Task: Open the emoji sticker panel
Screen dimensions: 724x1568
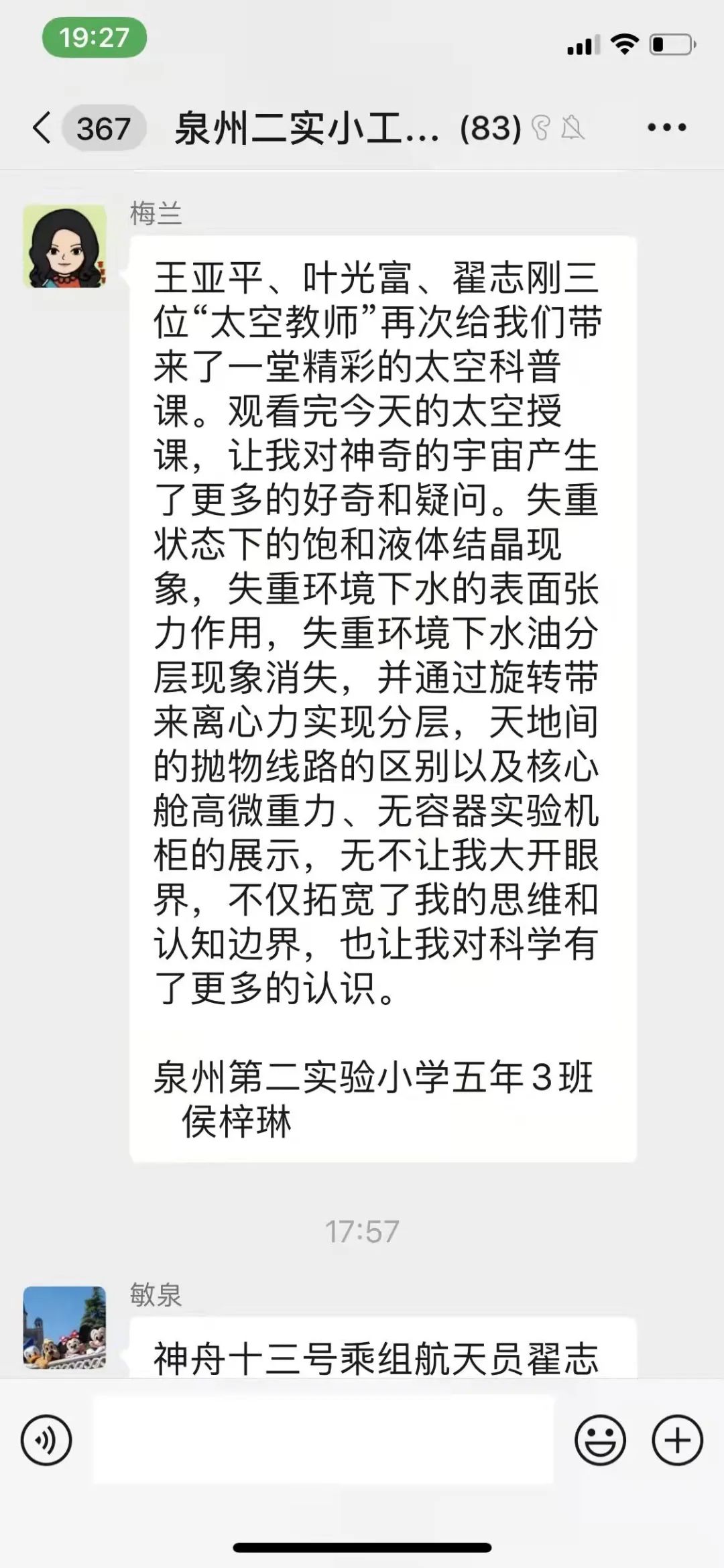Action: (600, 1439)
